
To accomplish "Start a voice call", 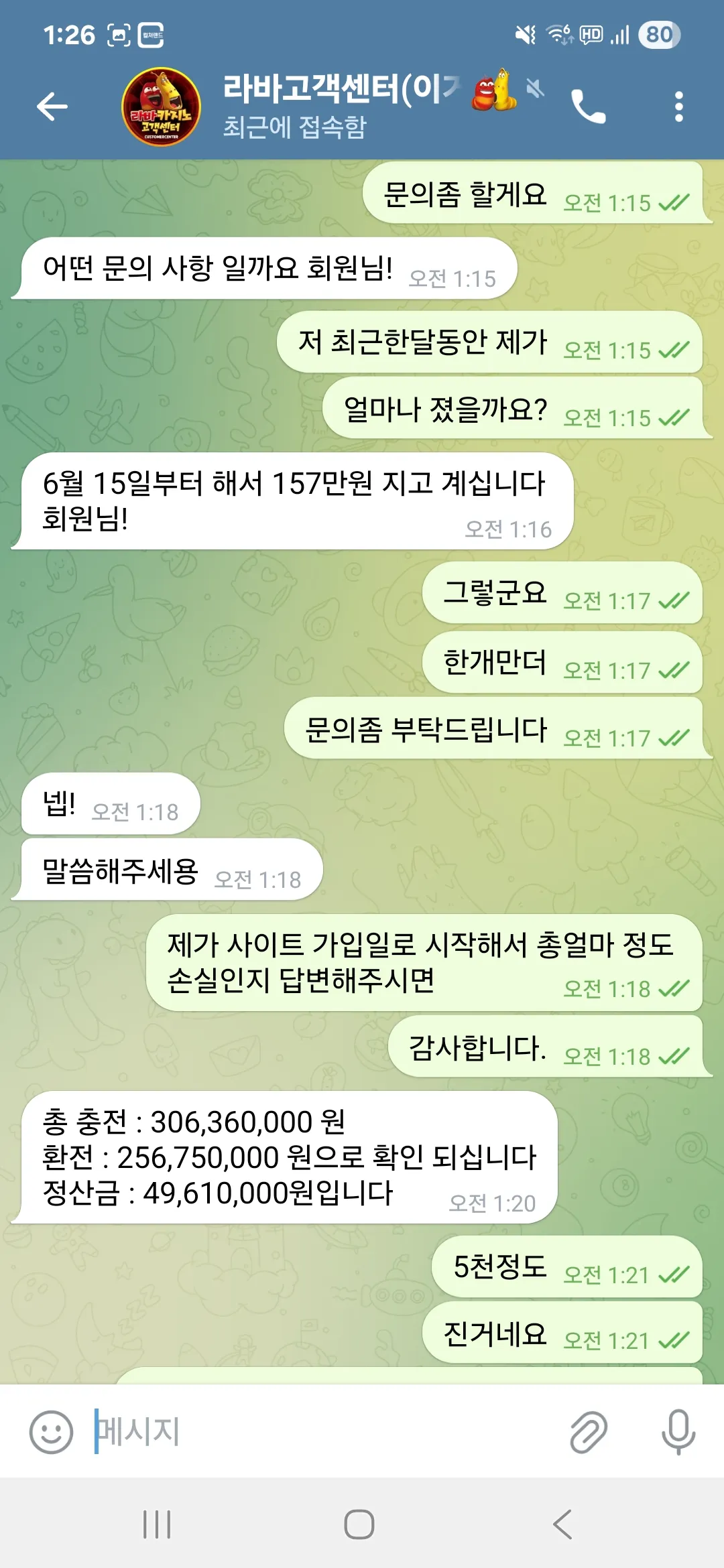I will click(588, 107).
